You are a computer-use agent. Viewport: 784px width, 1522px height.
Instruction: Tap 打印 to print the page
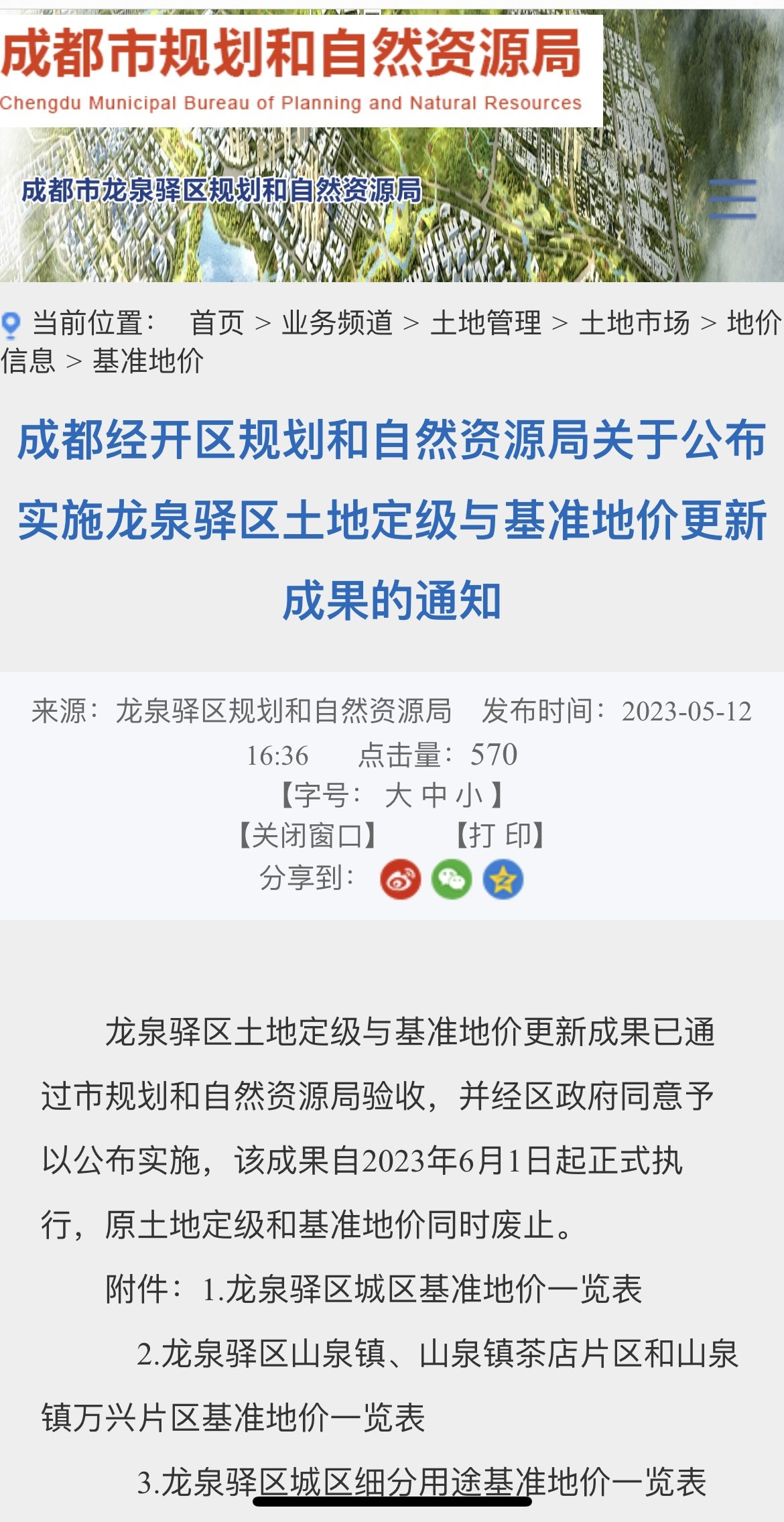click(501, 836)
